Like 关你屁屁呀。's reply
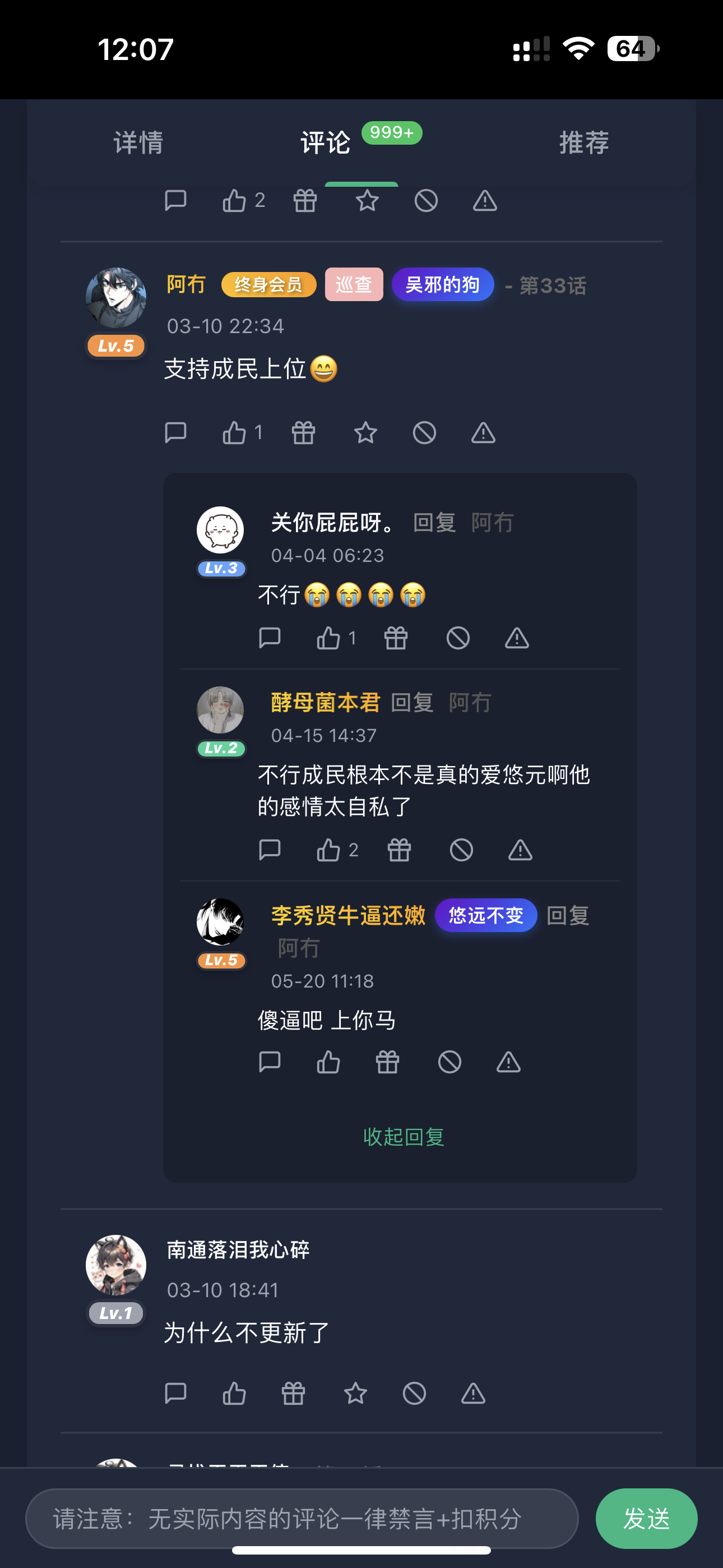 (x=336, y=638)
